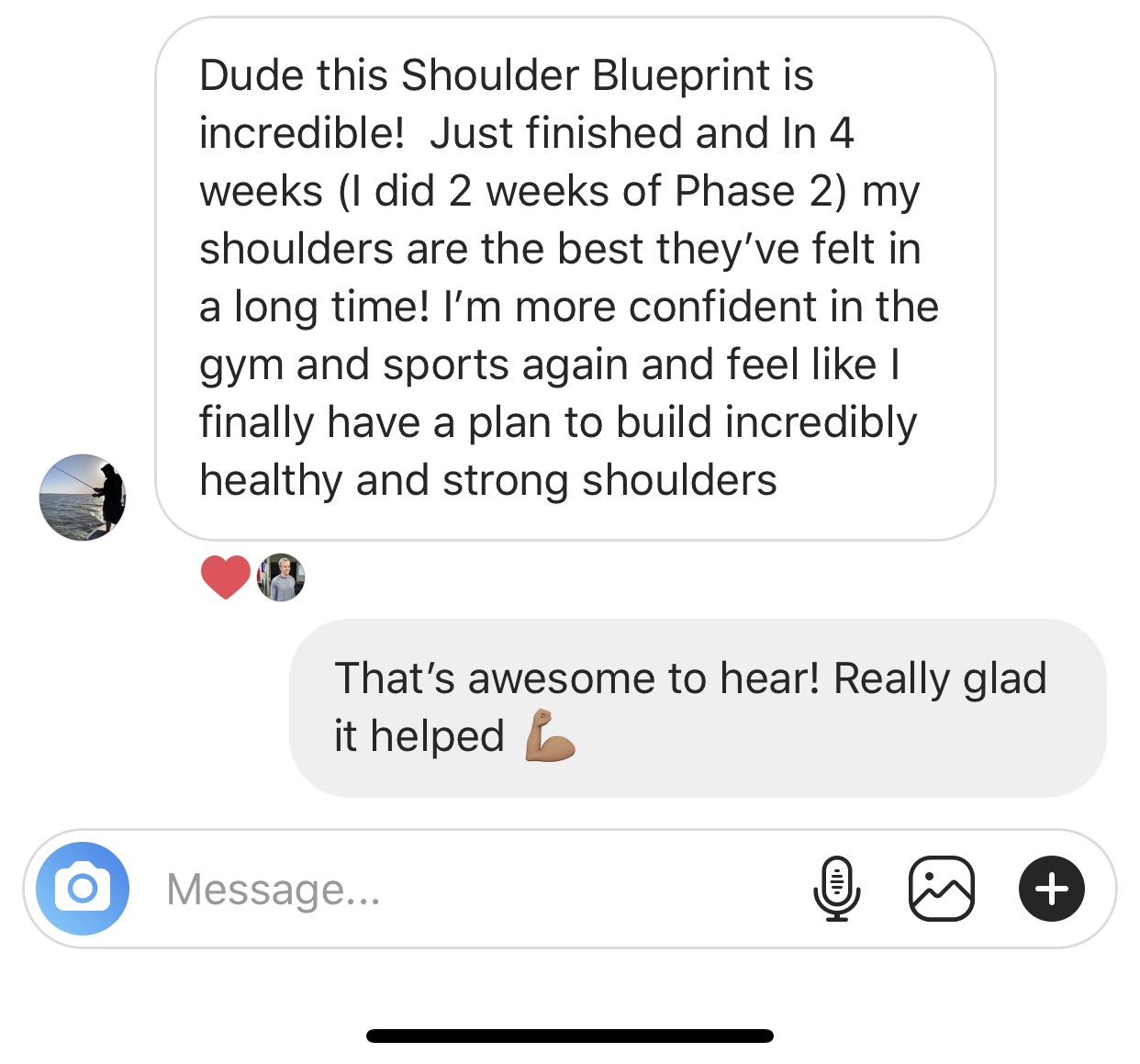Record a voice message with the microphone

coord(836,889)
